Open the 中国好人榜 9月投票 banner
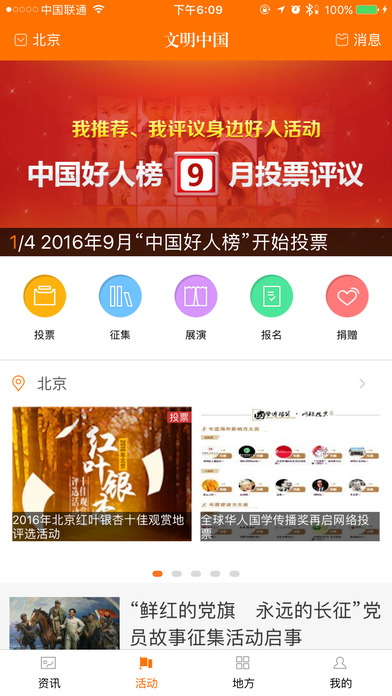This screenshot has height=696, width=392. (x=196, y=158)
